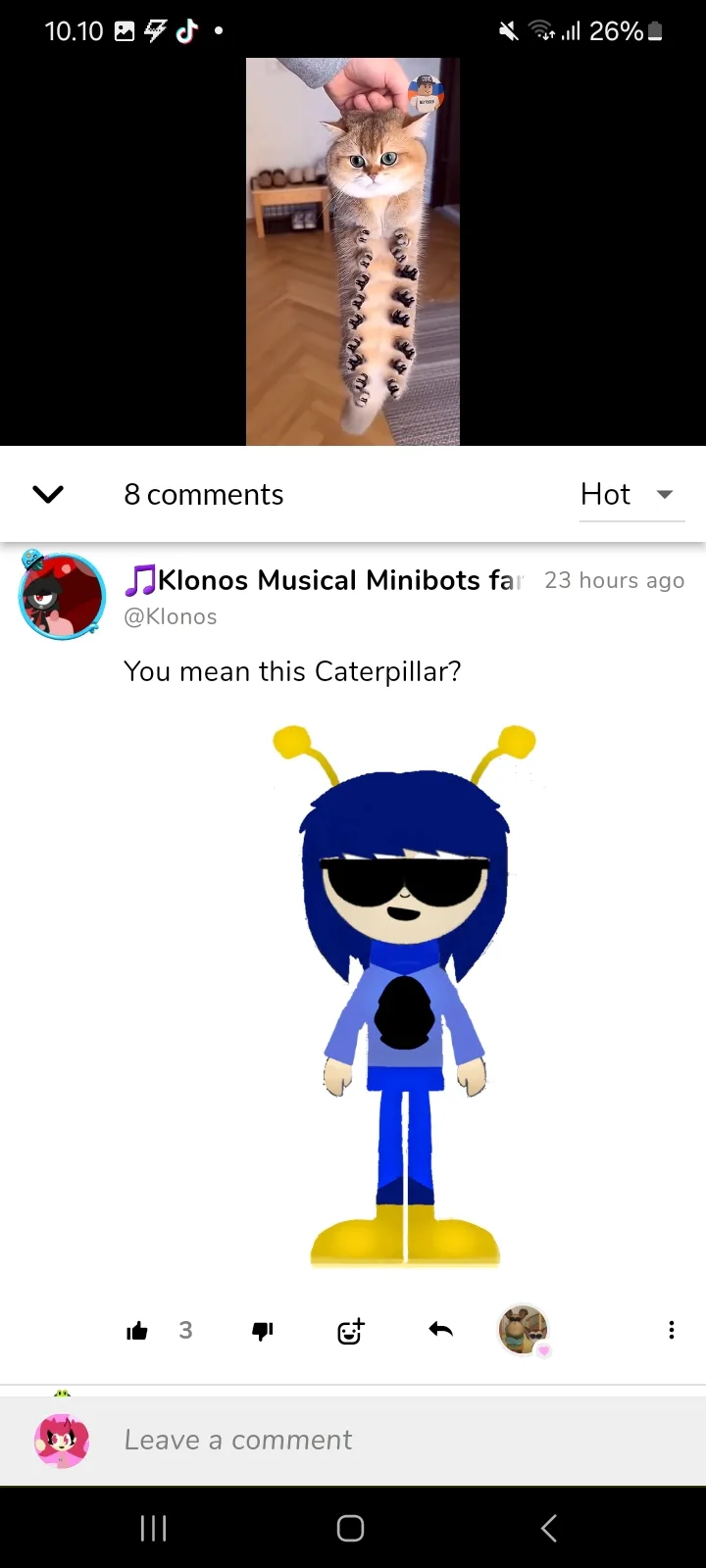The image size is (706, 1568).
Task: Open the caterpillar character image in the comment
Action: click(x=405, y=995)
